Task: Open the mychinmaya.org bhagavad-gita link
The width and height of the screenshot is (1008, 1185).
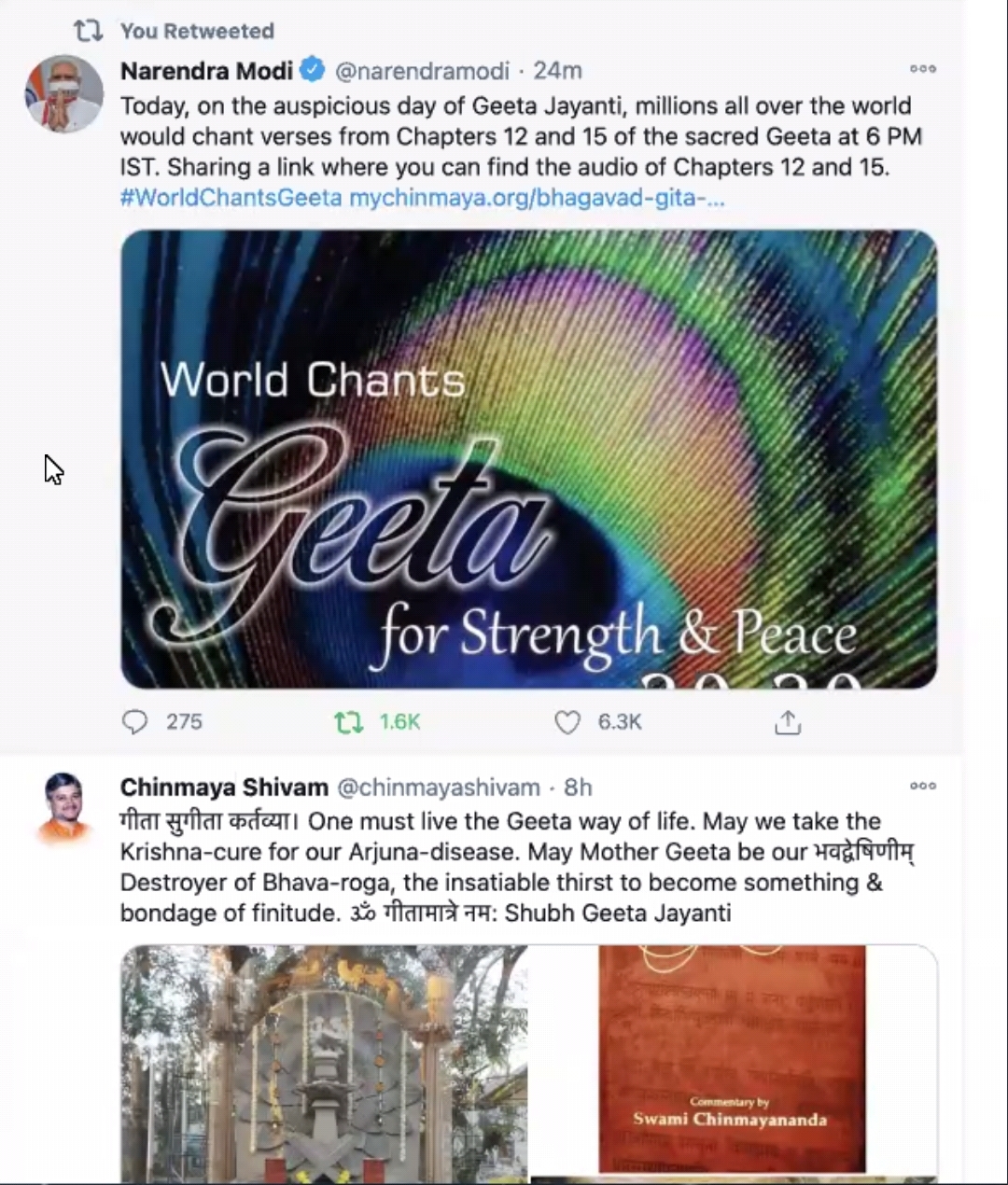Action: pos(536,198)
